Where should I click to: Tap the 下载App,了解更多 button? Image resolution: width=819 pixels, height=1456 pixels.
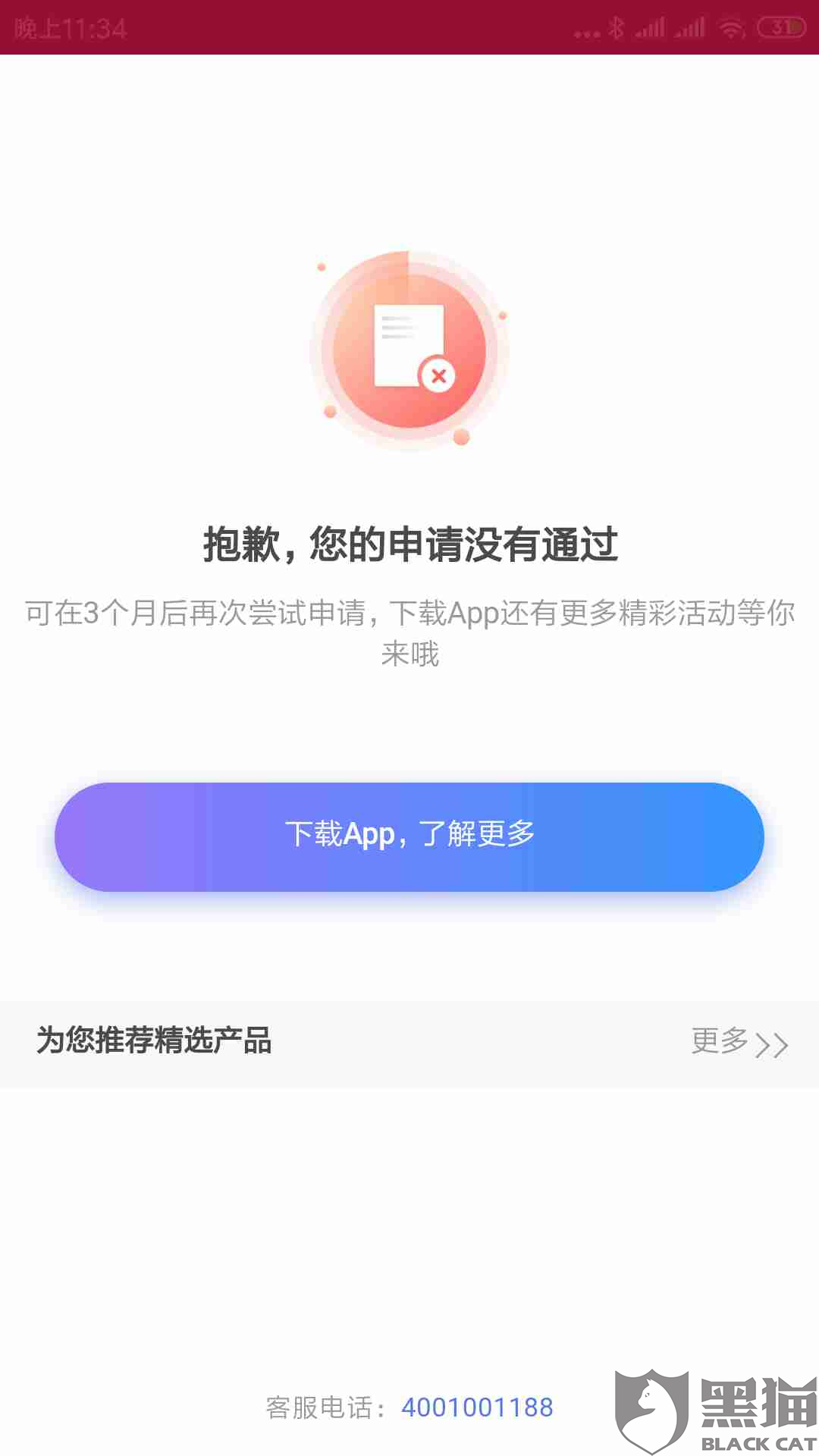click(x=409, y=836)
